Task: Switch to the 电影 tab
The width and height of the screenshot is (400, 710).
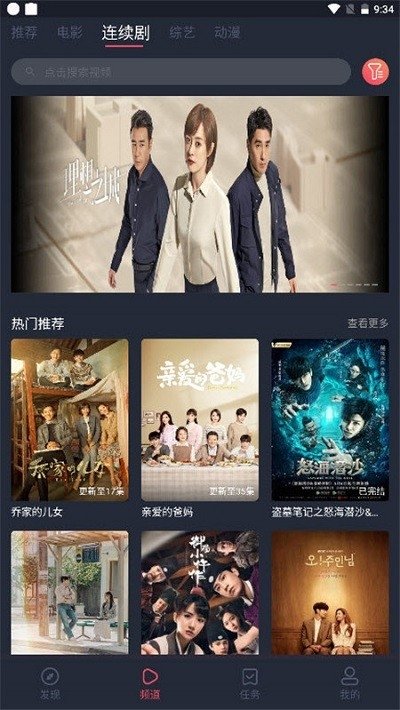Action: [x=70, y=33]
